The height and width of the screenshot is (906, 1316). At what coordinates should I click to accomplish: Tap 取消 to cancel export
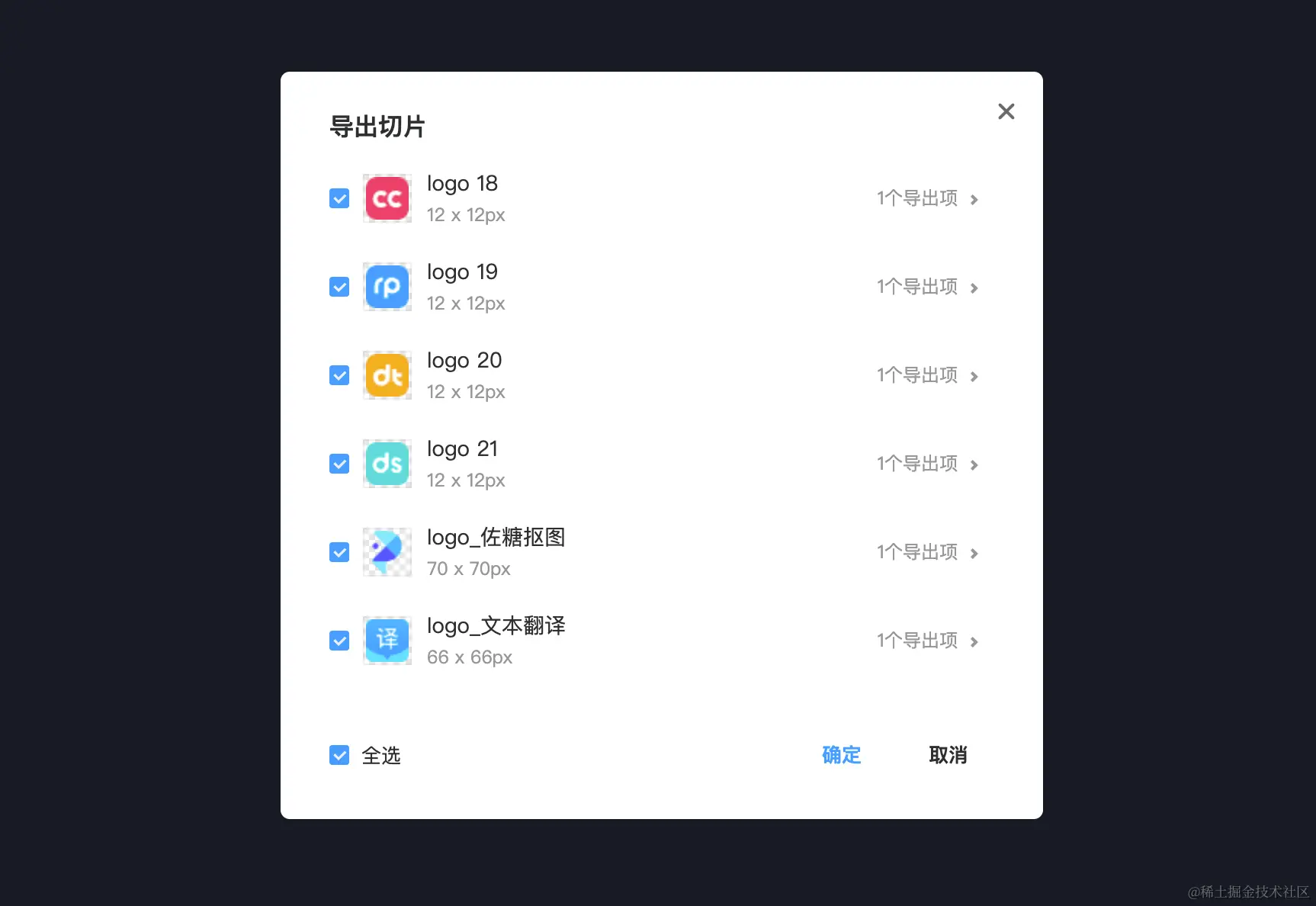948,755
